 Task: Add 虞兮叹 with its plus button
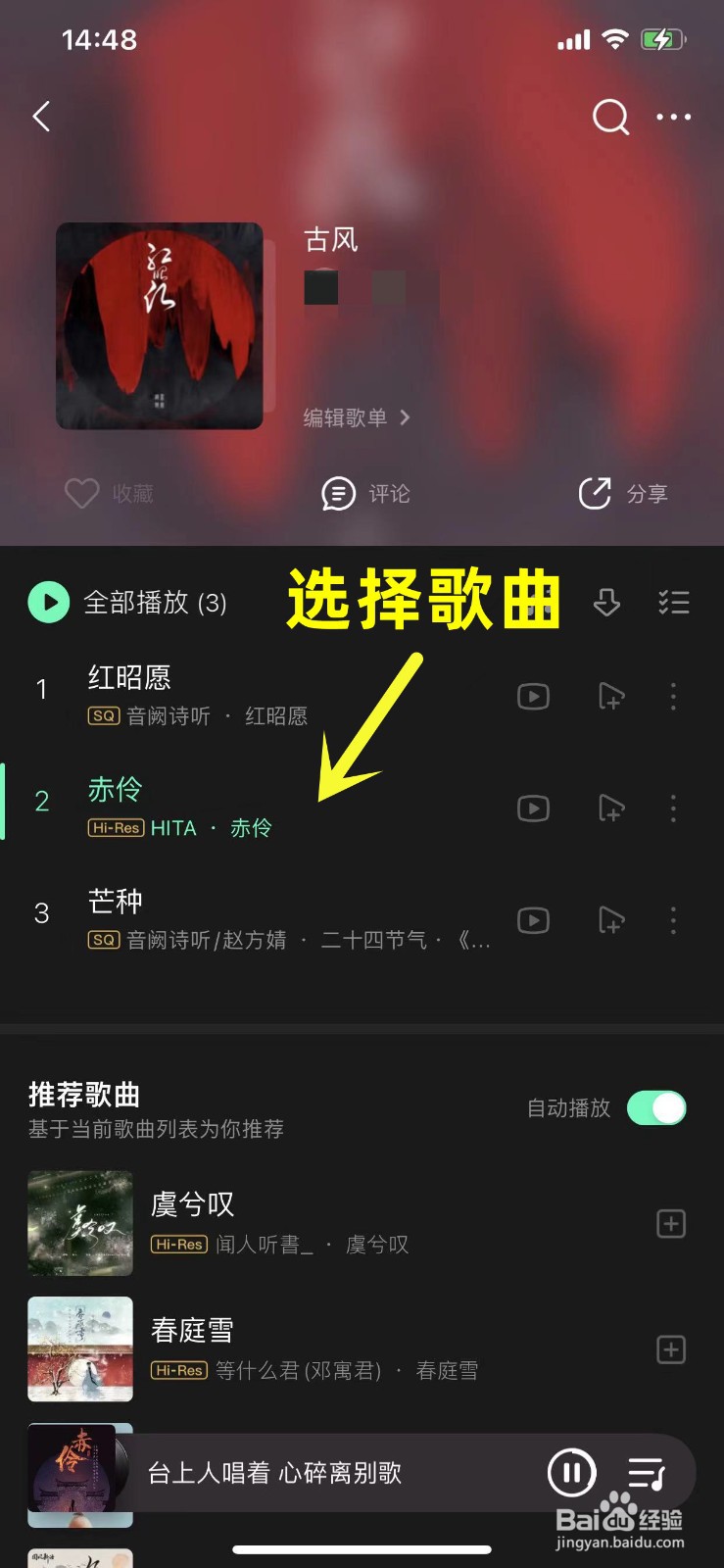(x=671, y=1224)
